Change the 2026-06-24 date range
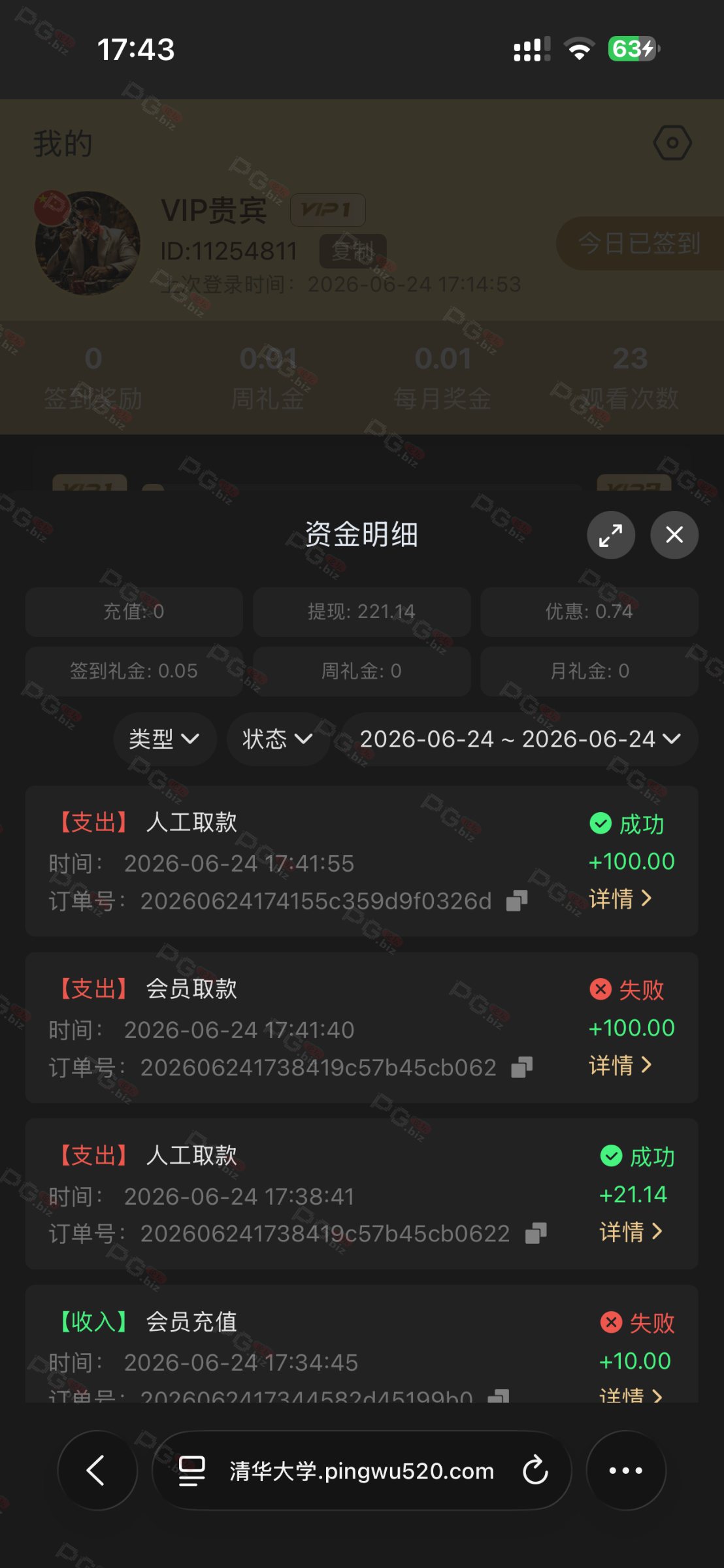 pos(520,739)
